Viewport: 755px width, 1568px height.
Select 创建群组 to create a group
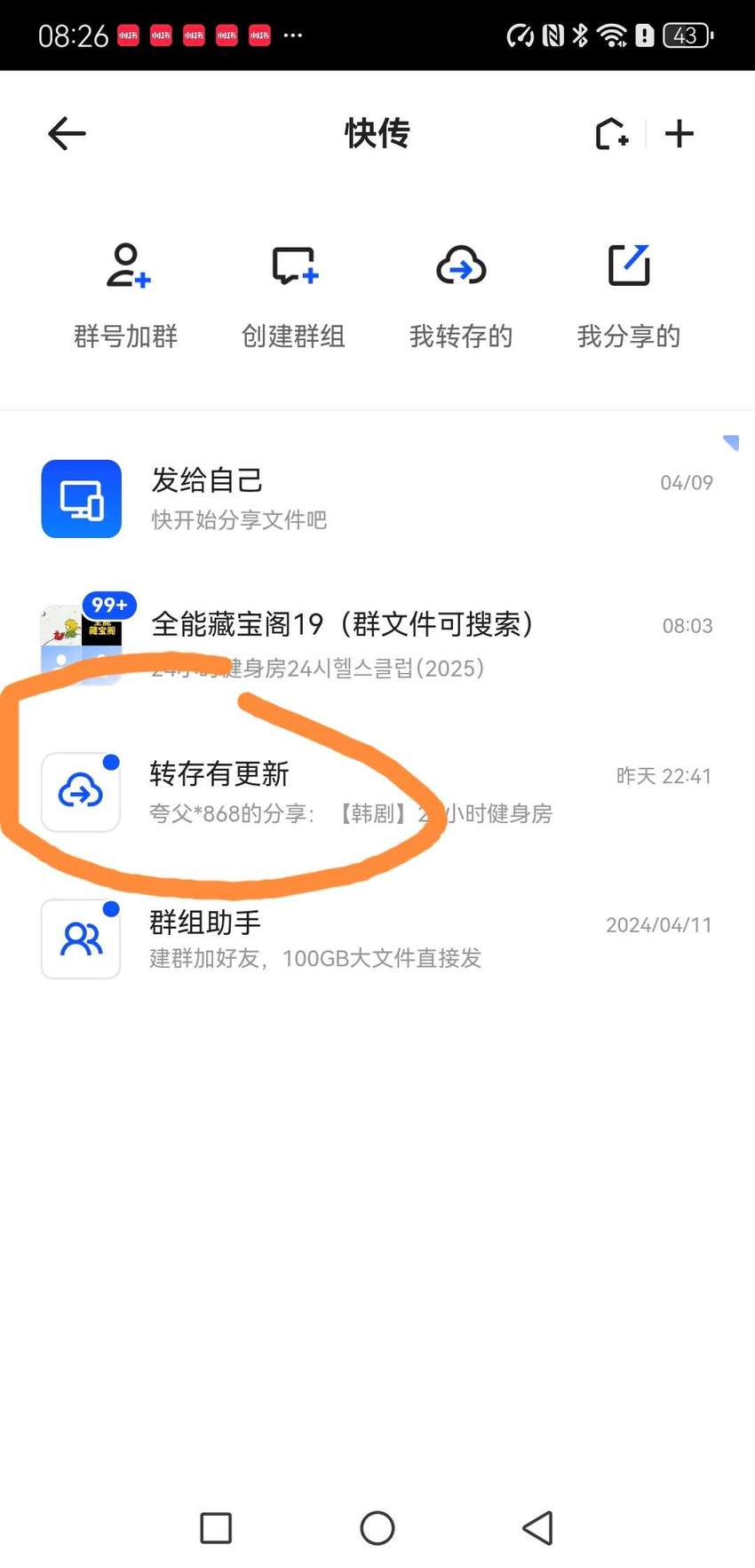pyautogui.click(x=294, y=296)
